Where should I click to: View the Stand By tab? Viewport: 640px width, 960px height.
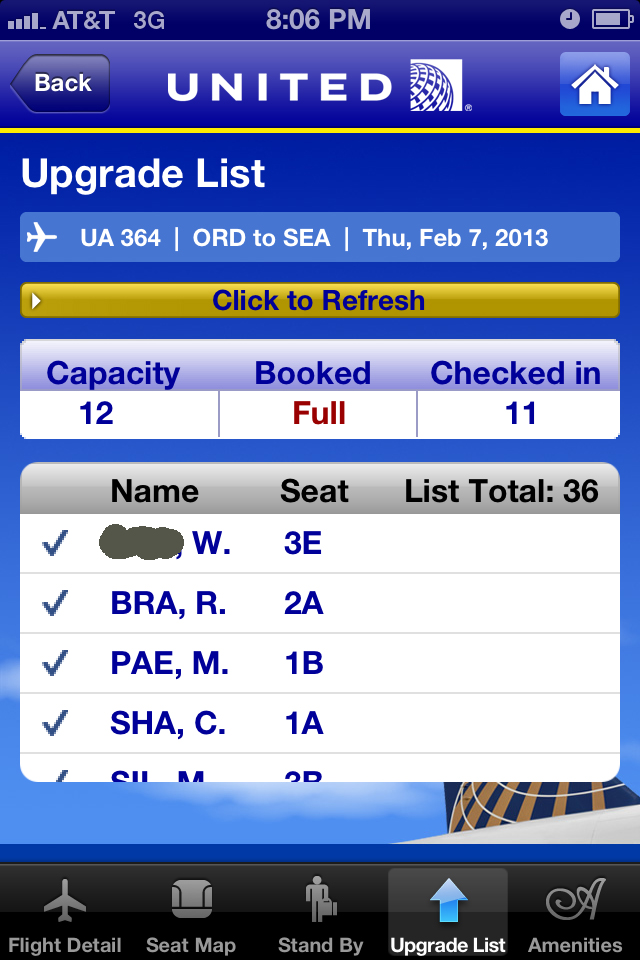(x=320, y=913)
